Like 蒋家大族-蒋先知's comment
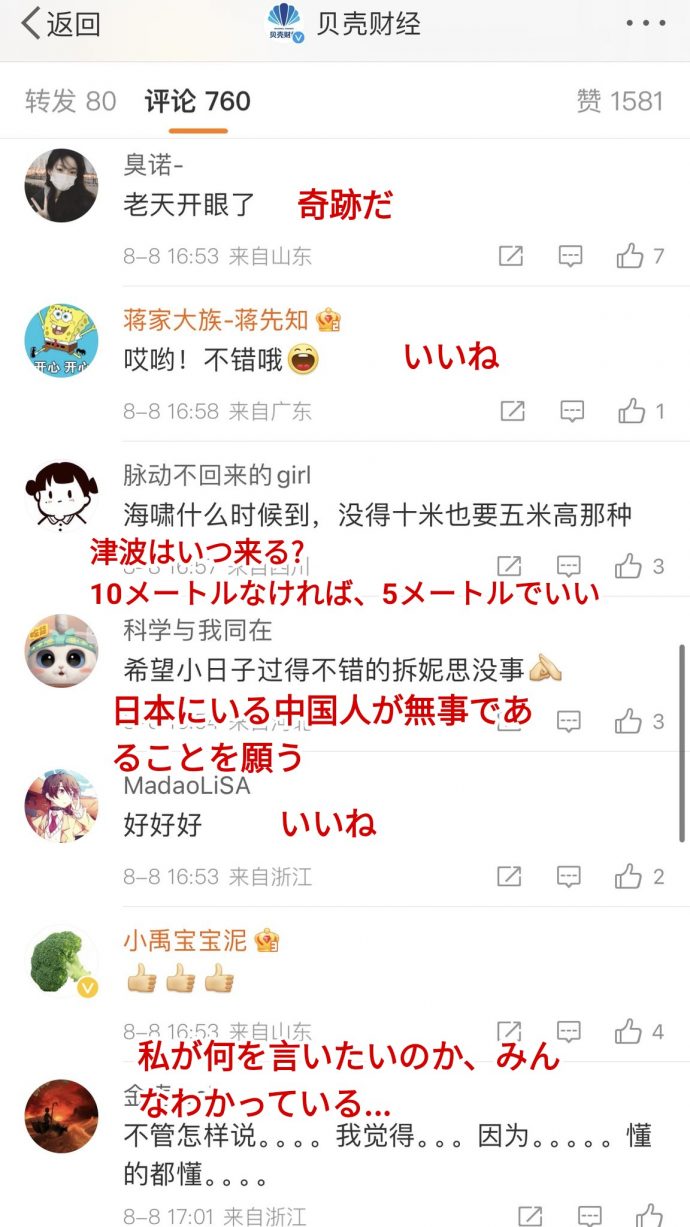The width and height of the screenshot is (690, 1227). tap(640, 410)
